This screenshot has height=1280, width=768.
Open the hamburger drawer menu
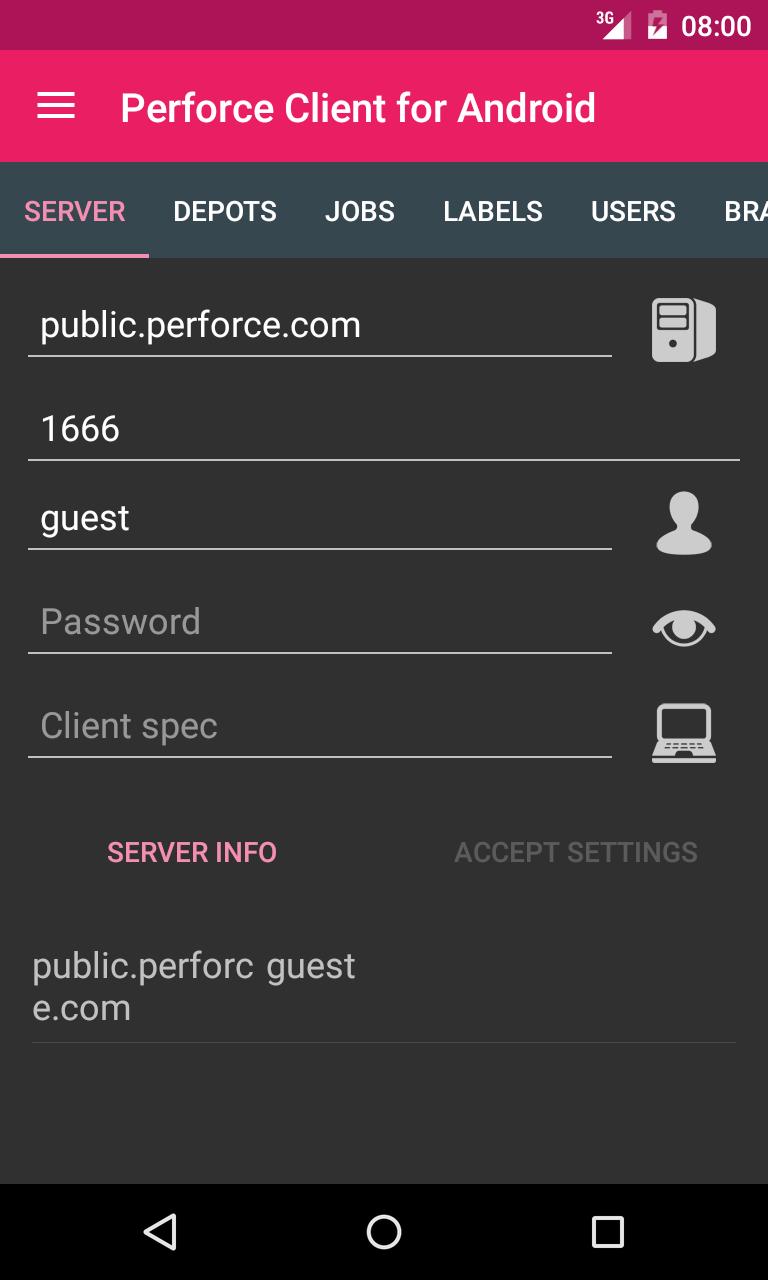click(x=56, y=106)
